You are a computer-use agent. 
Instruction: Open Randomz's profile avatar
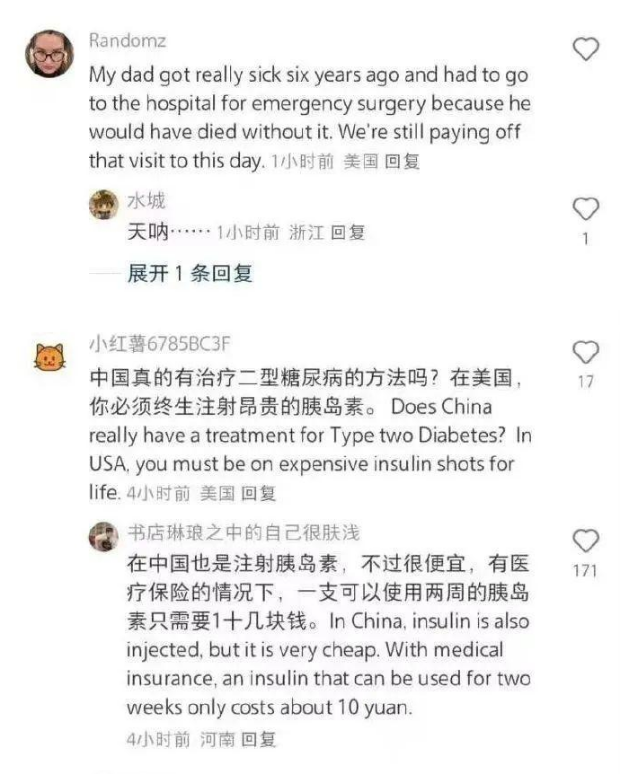[x=47, y=53]
